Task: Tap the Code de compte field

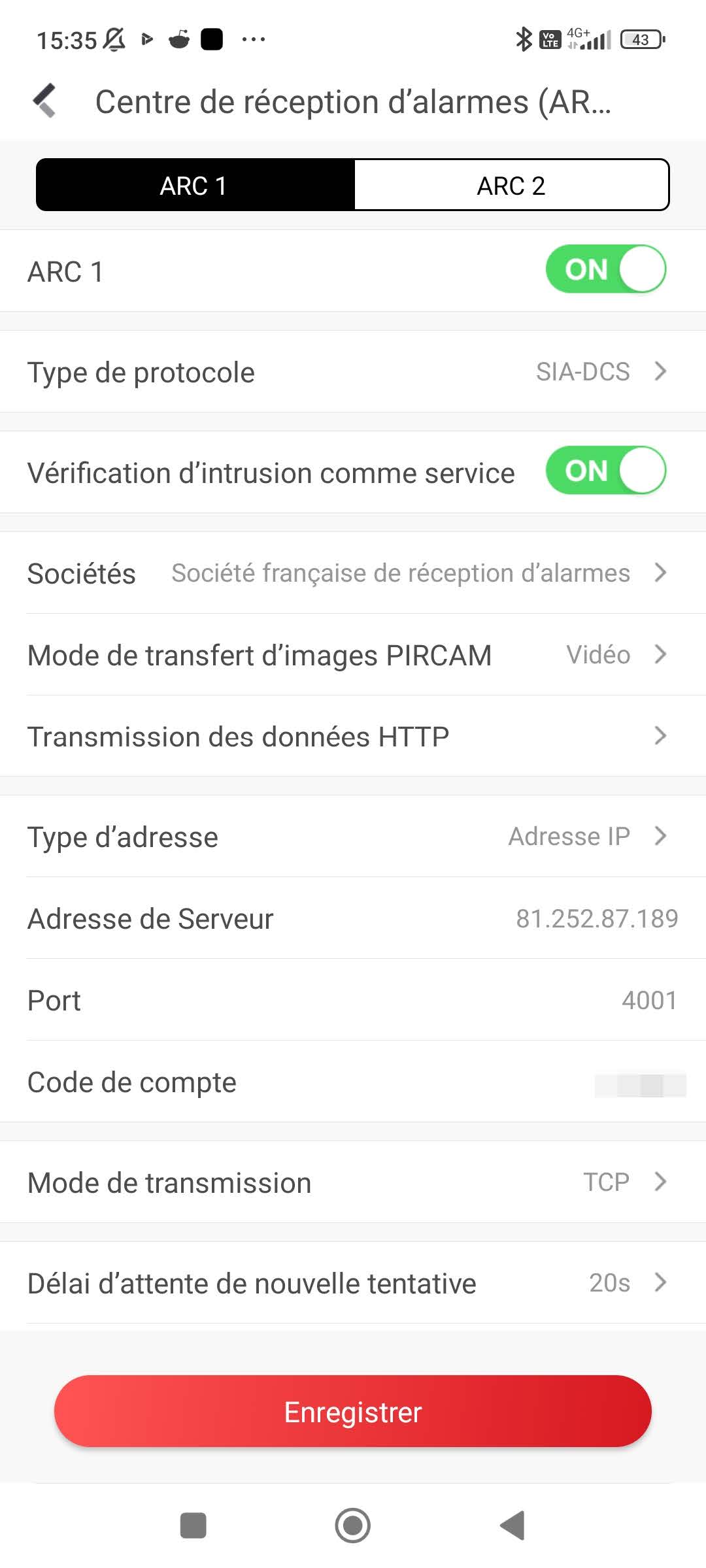Action: coord(353,1082)
